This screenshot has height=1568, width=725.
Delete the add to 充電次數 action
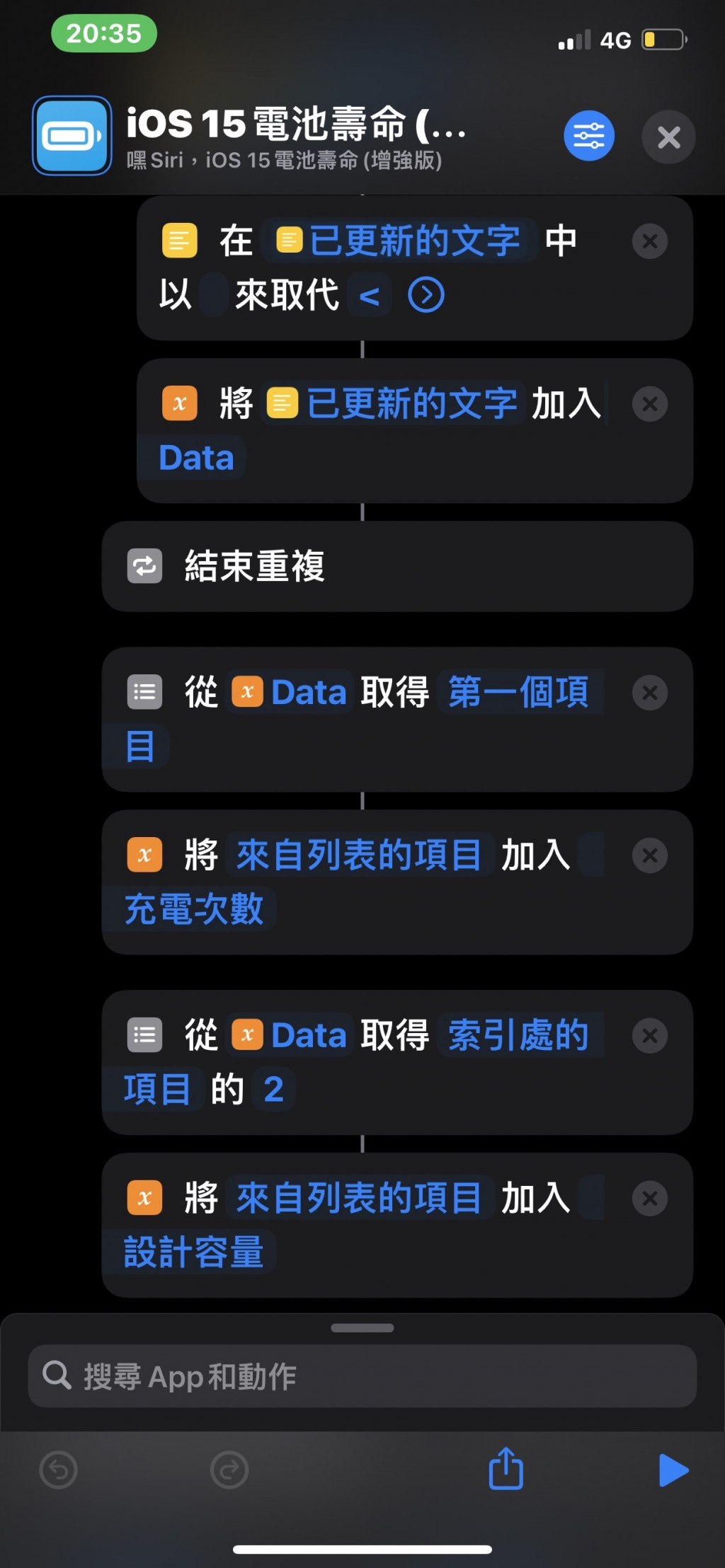[649, 855]
